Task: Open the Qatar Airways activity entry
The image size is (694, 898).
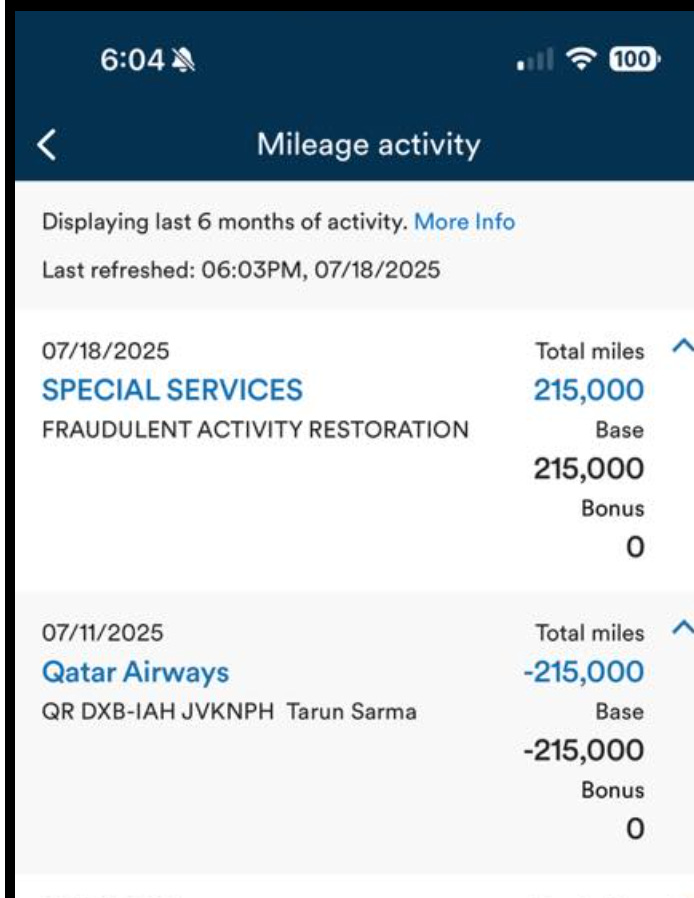Action: pyautogui.click(x=136, y=672)
